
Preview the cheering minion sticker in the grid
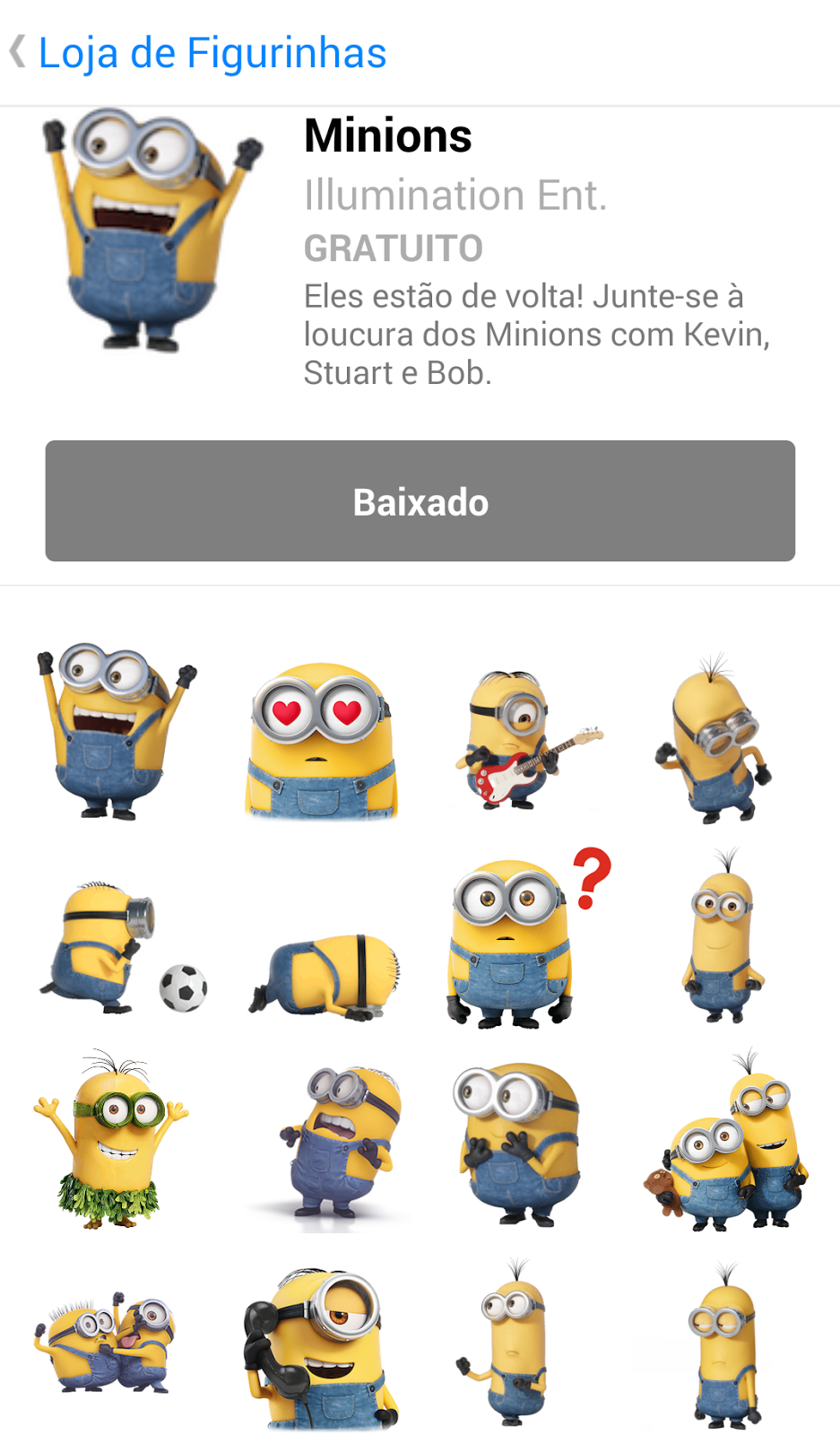tap(113, 731)
